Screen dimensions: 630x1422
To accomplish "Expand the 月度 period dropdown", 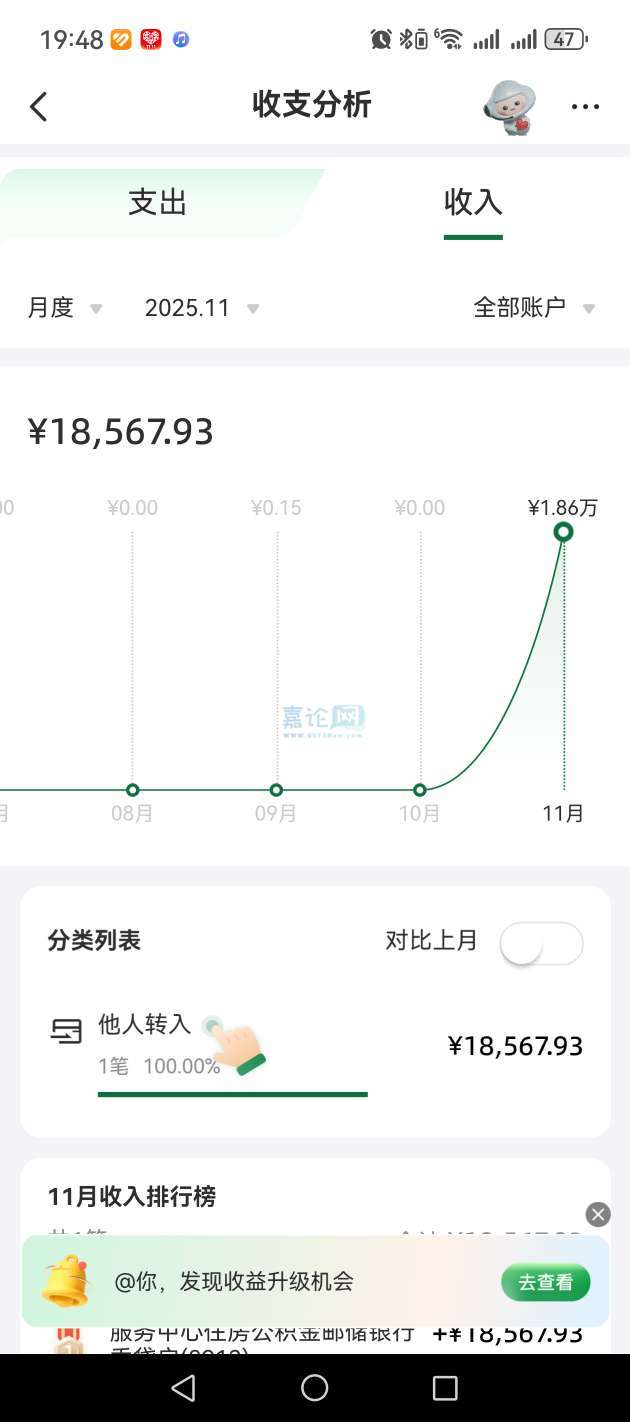I will [x=64, y=308].
